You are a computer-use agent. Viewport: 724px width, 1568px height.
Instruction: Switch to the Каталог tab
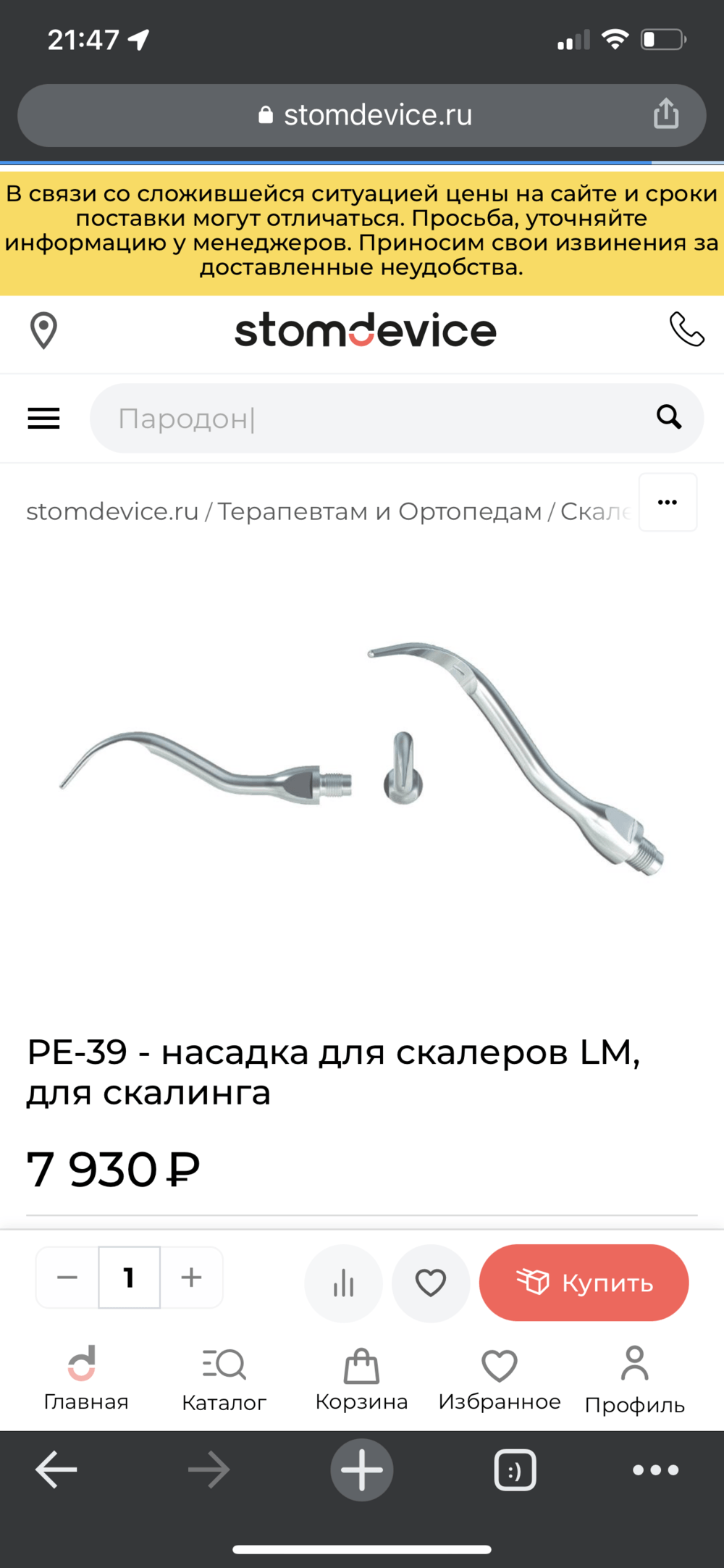[x=224, y=1380]
